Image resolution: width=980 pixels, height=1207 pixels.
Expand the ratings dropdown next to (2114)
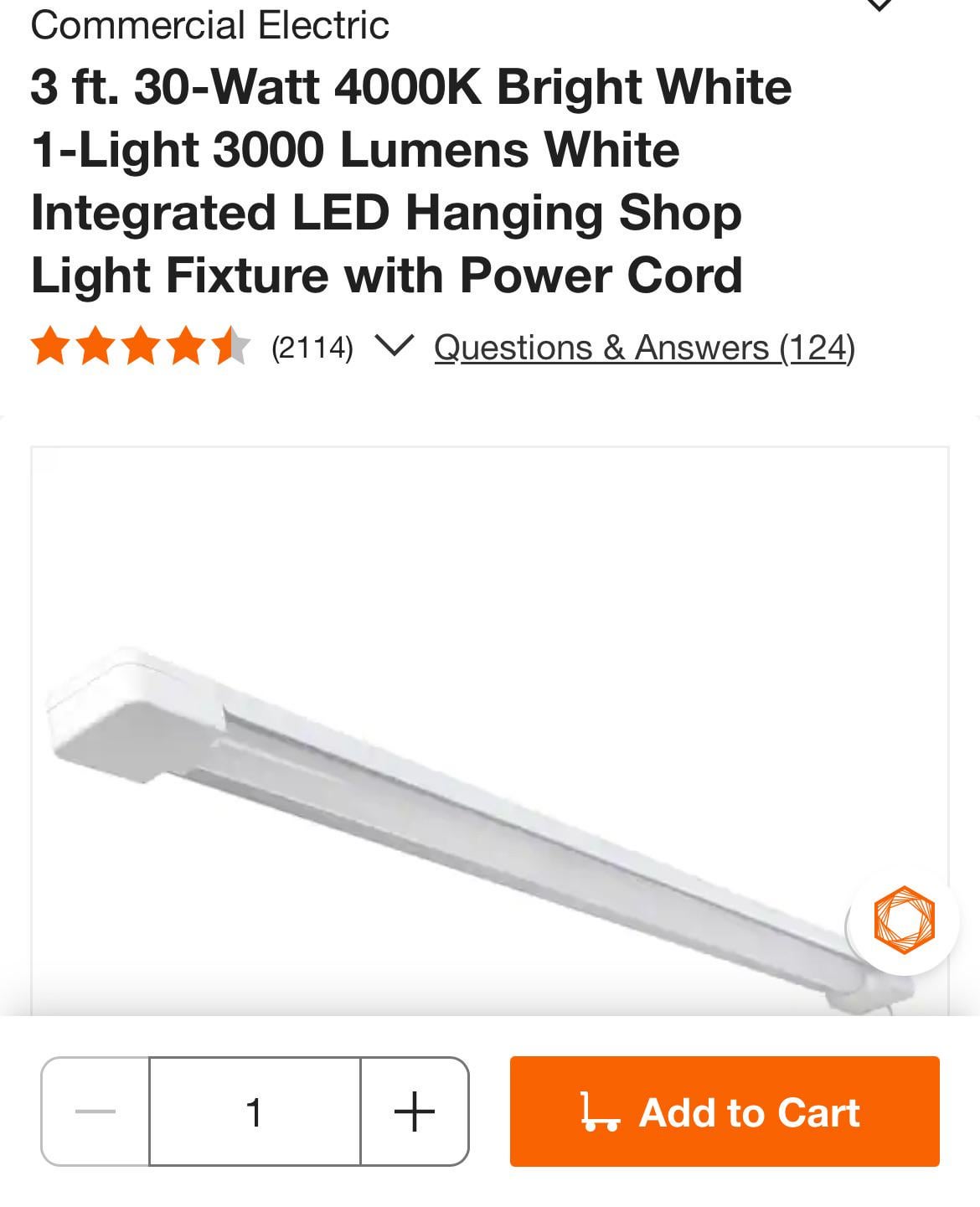393,345
